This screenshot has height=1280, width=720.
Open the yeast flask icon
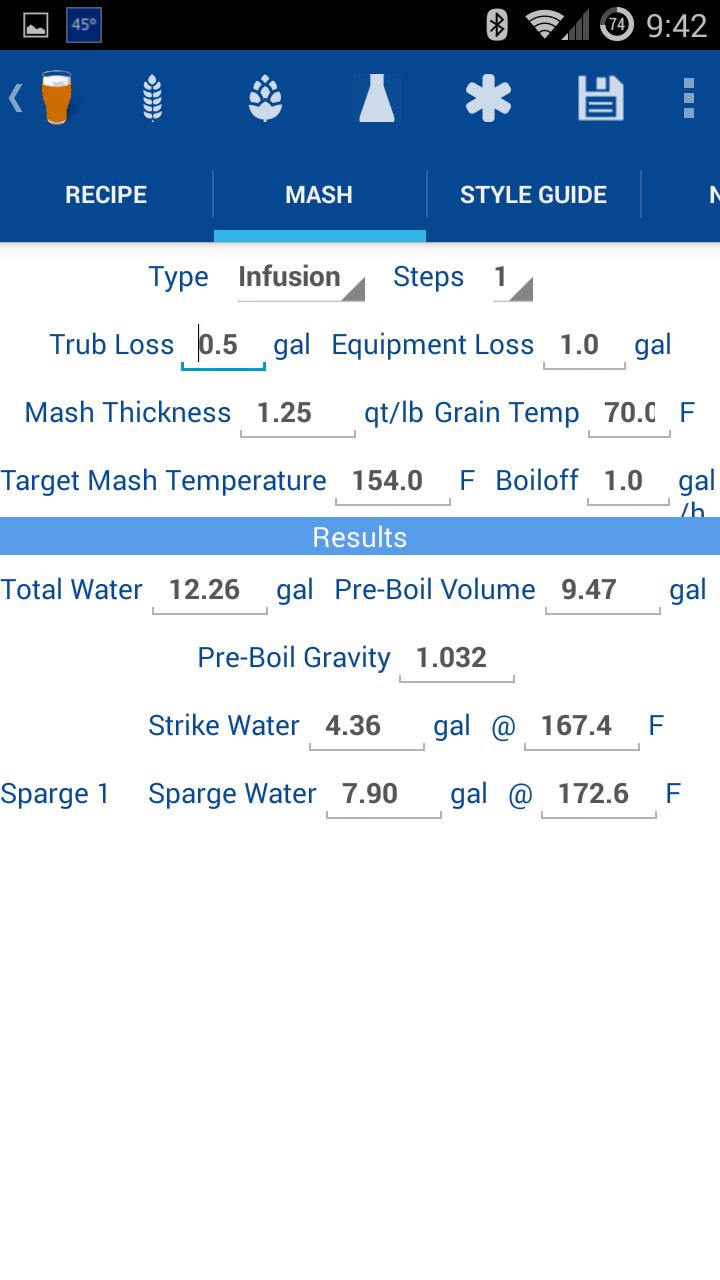point(377,99)
